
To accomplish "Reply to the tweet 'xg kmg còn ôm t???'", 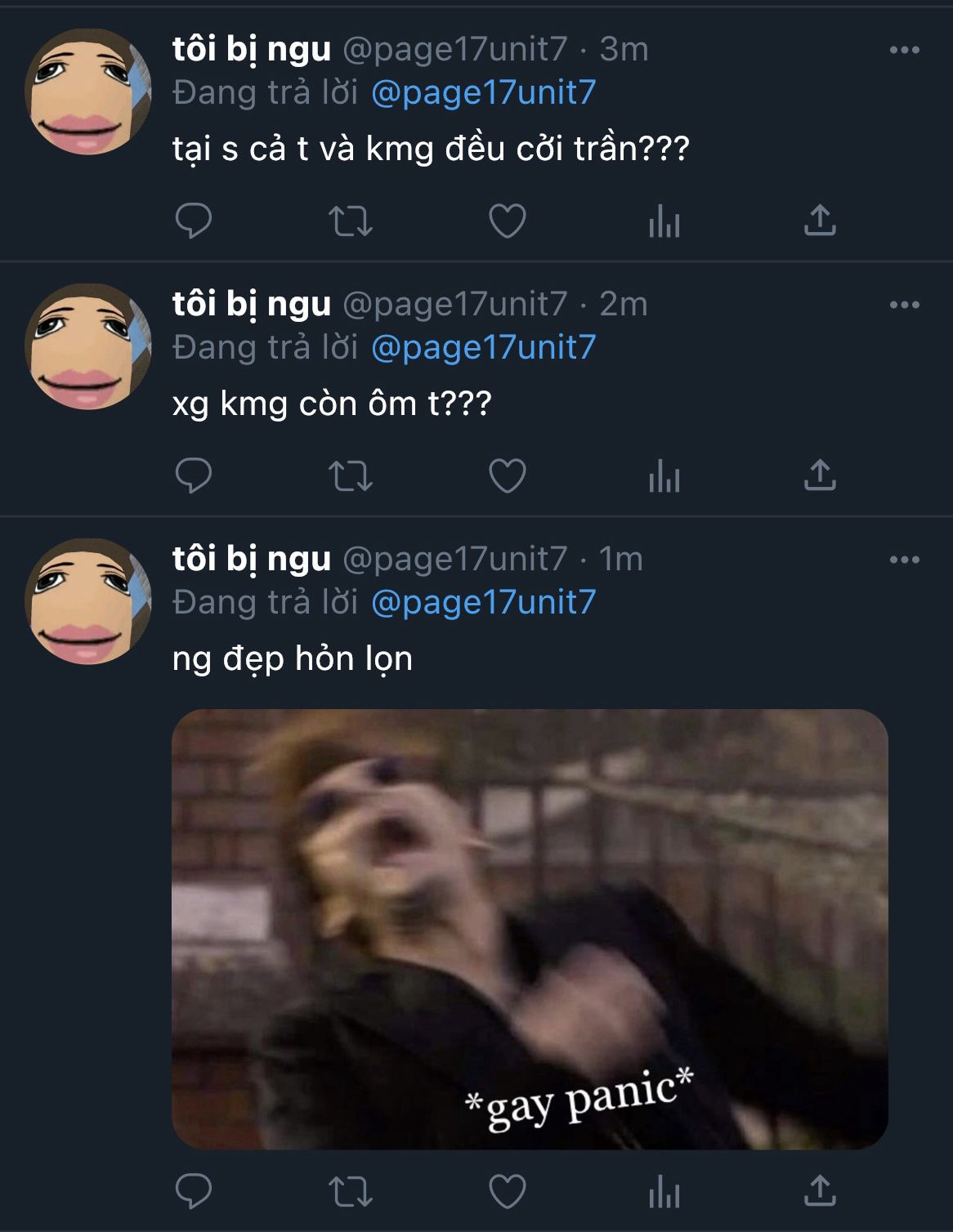I will click(x=194, y=475).
